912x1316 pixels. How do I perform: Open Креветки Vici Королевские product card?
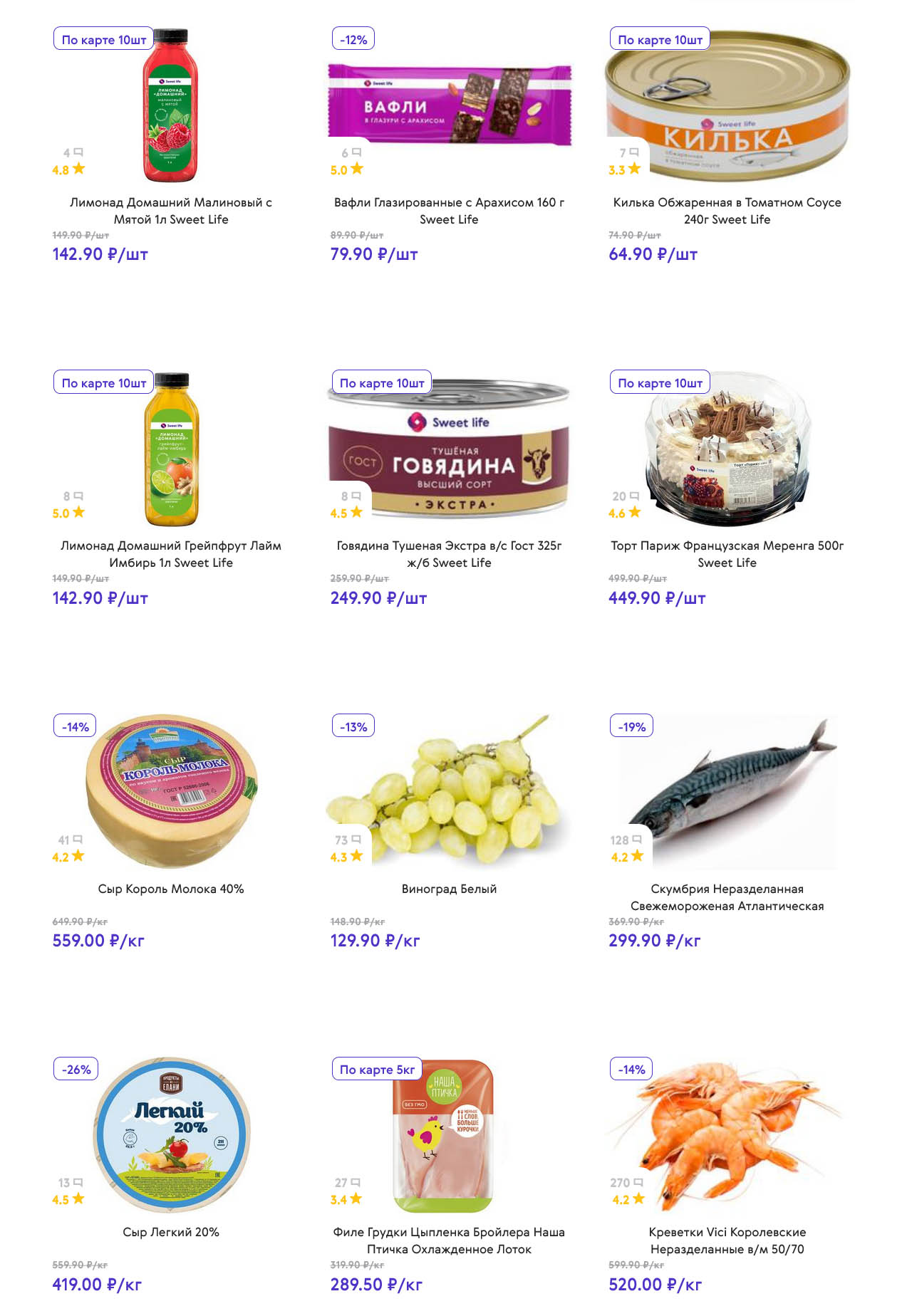[727, 1240]
